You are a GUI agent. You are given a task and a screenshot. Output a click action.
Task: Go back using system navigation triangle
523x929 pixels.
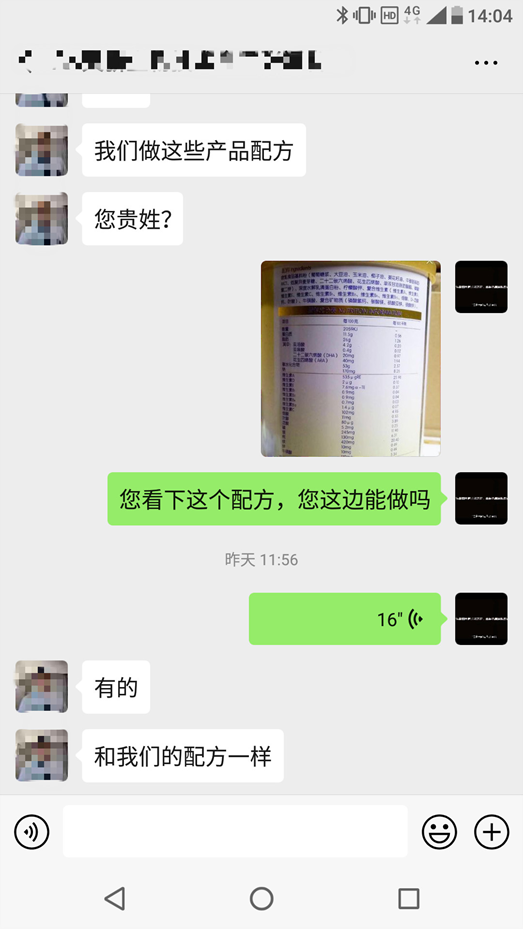pos(115,898)
